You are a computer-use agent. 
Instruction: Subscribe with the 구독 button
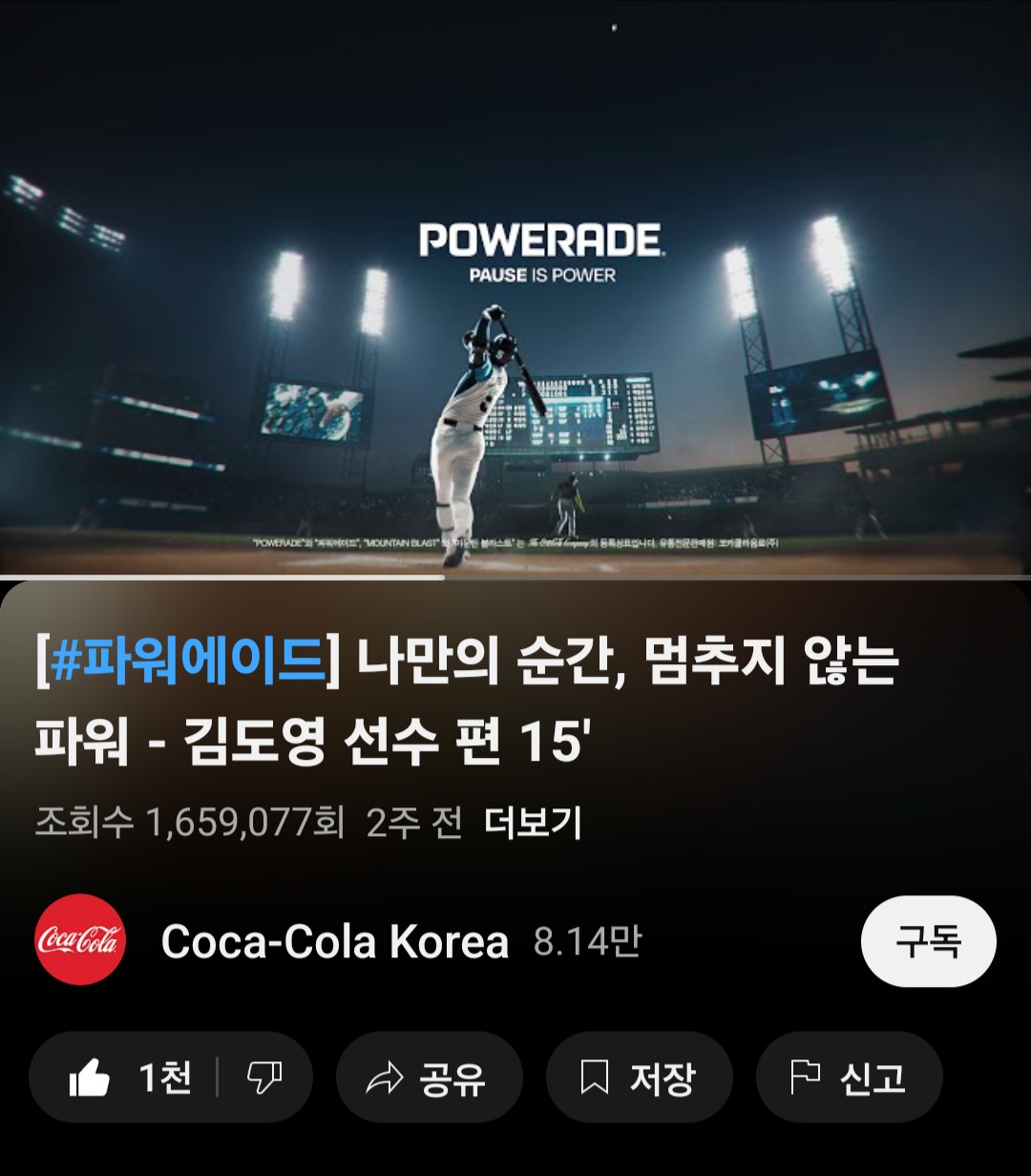point(928,941)
